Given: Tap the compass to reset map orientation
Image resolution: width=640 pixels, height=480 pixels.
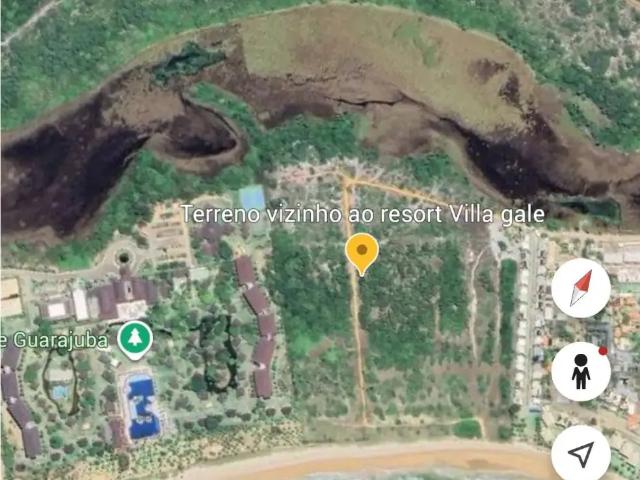Looking at the screenshot, I should [x=581, y=288].
